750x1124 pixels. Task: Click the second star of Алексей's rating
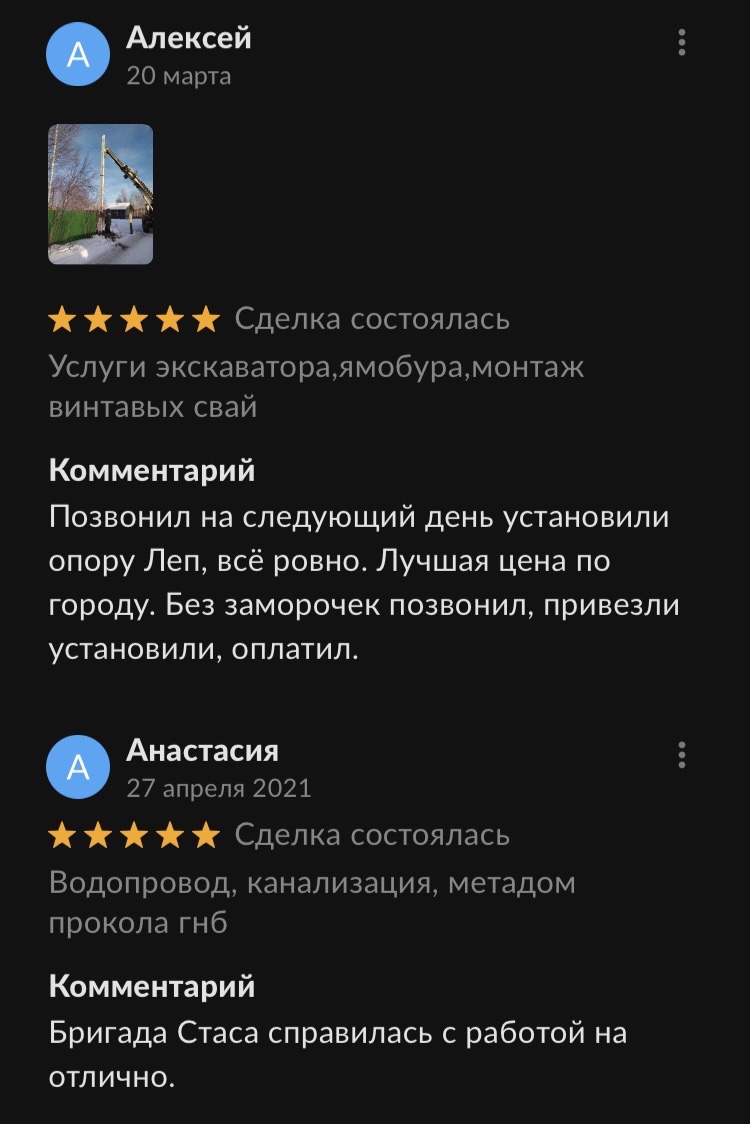(x=97, y=318)
